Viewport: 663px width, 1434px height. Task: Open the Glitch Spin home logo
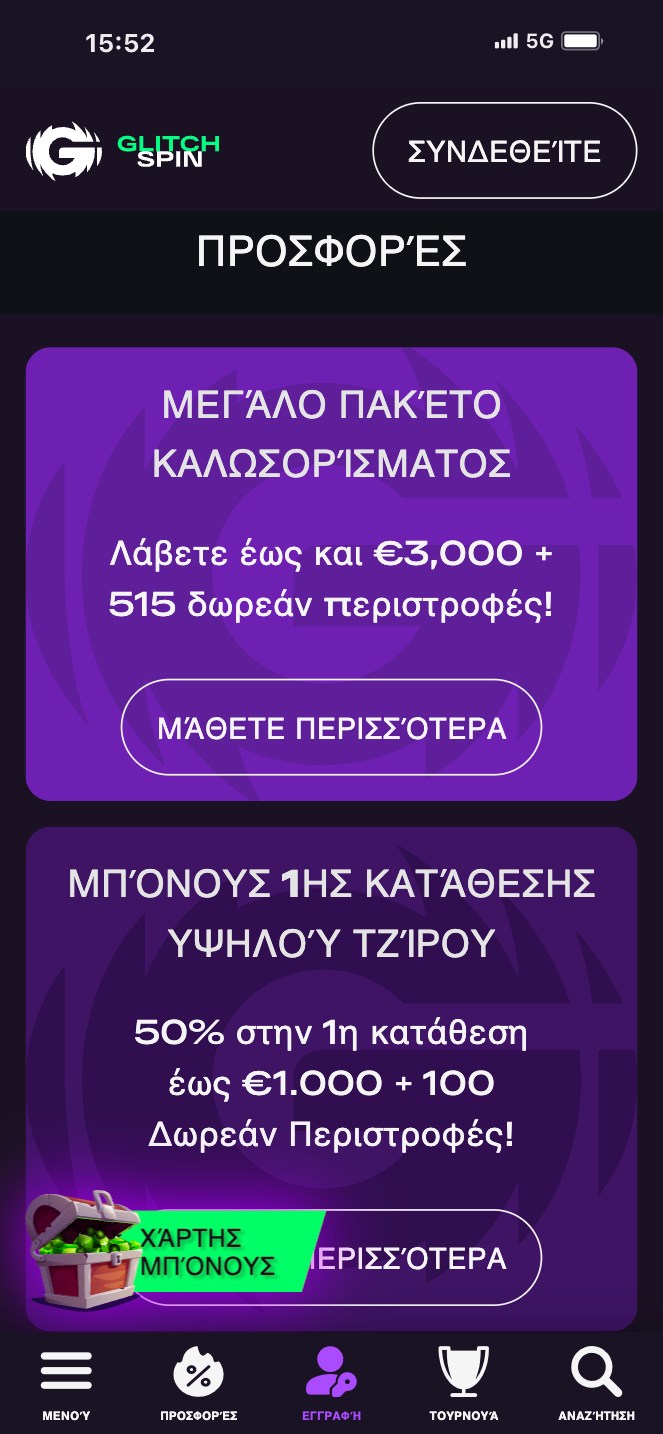122,152
